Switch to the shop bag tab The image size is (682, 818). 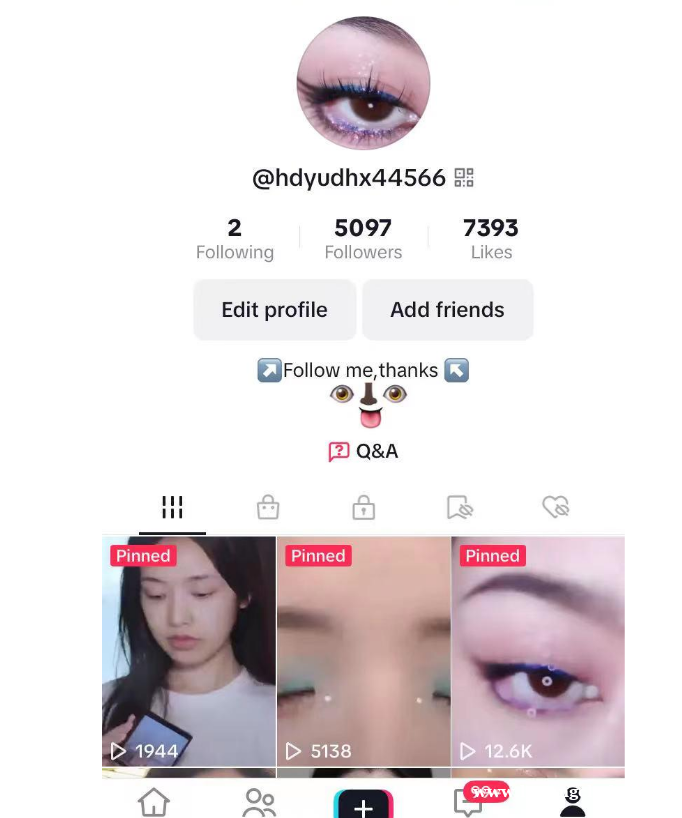click(267, 508)
